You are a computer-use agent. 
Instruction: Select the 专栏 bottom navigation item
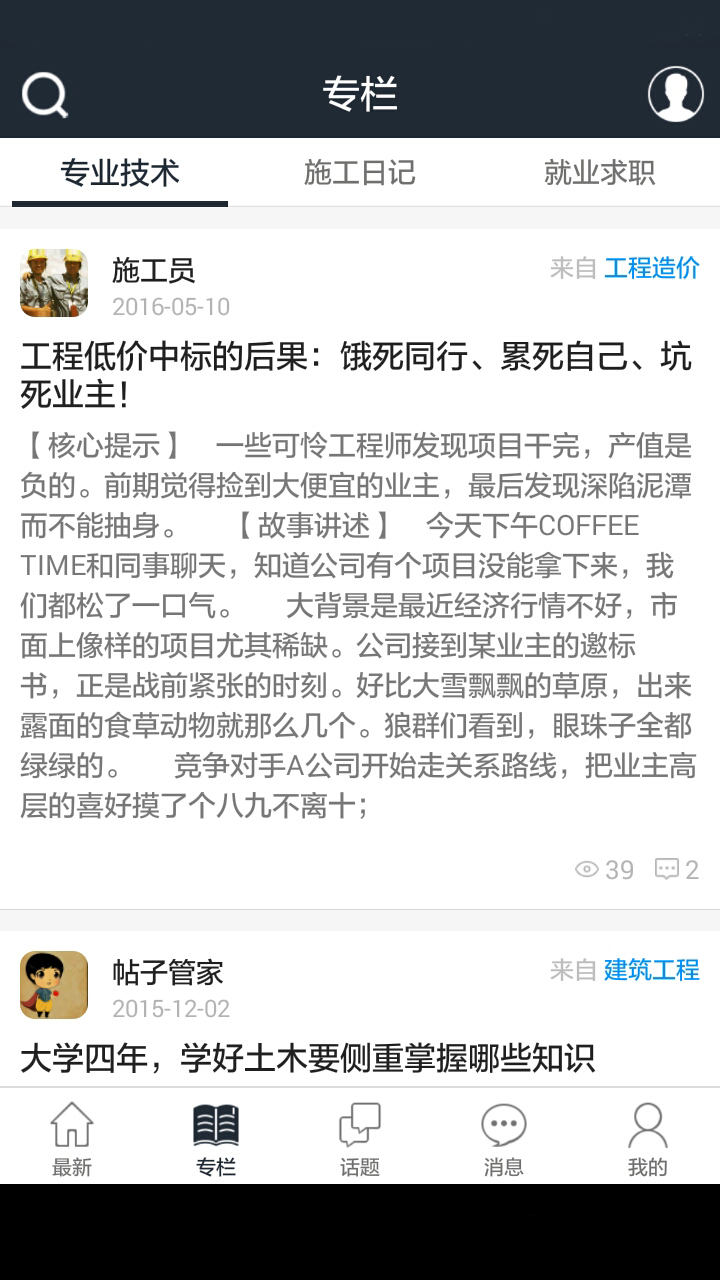pyautogui.click(x=216, y=1138)
